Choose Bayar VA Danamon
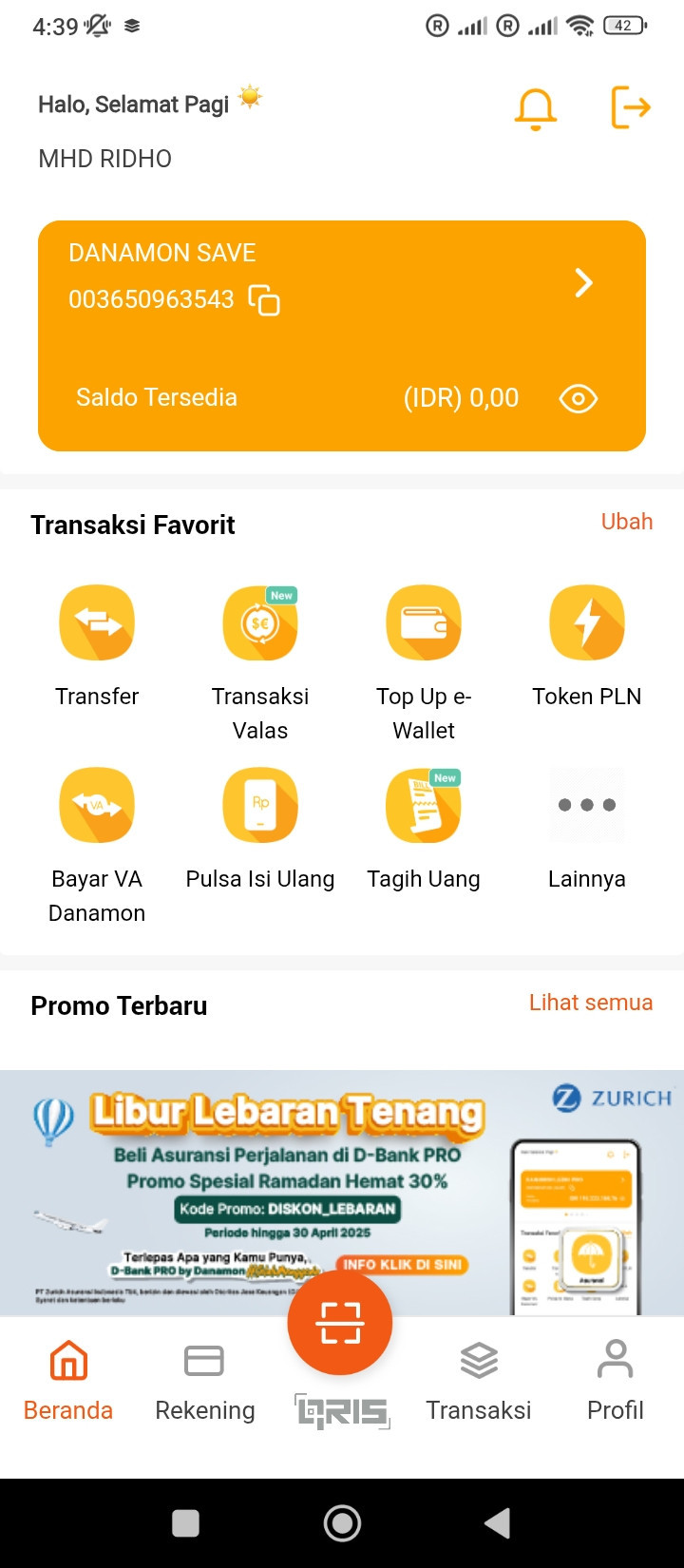The height and width of the screenshot is (1568, 684). coord(97,806)
